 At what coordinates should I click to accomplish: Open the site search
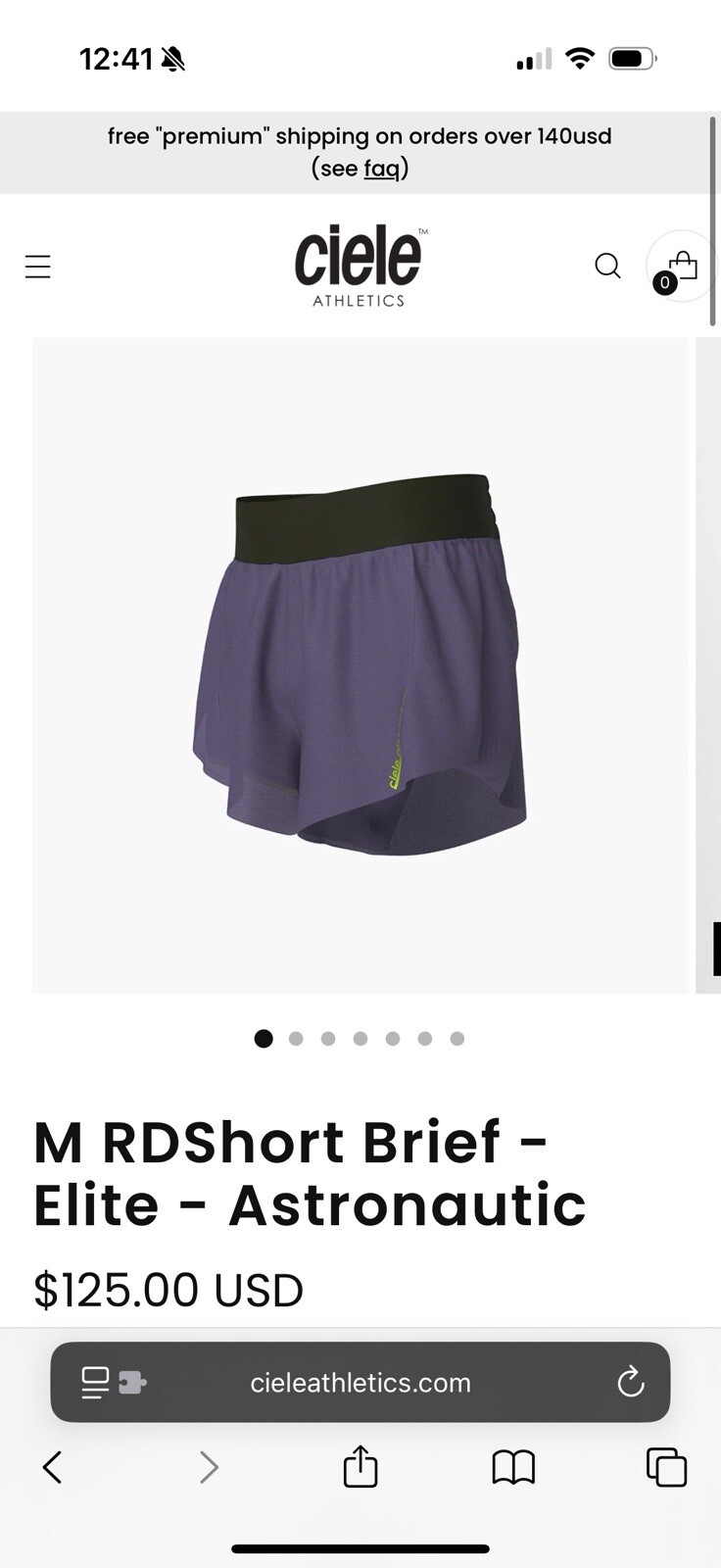(607, 266)
